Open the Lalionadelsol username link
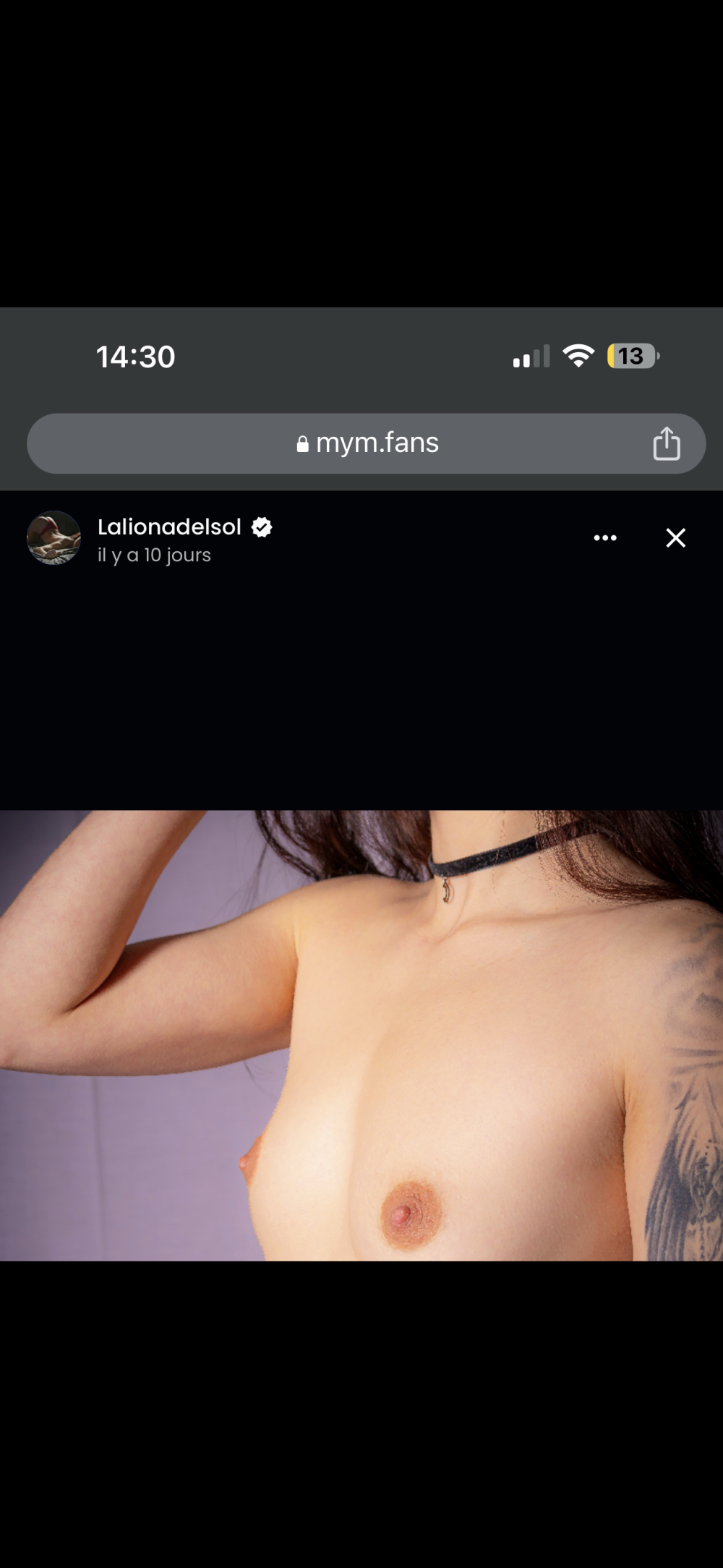The width and height of the screenshot is (723, 1568). (169, 527)
